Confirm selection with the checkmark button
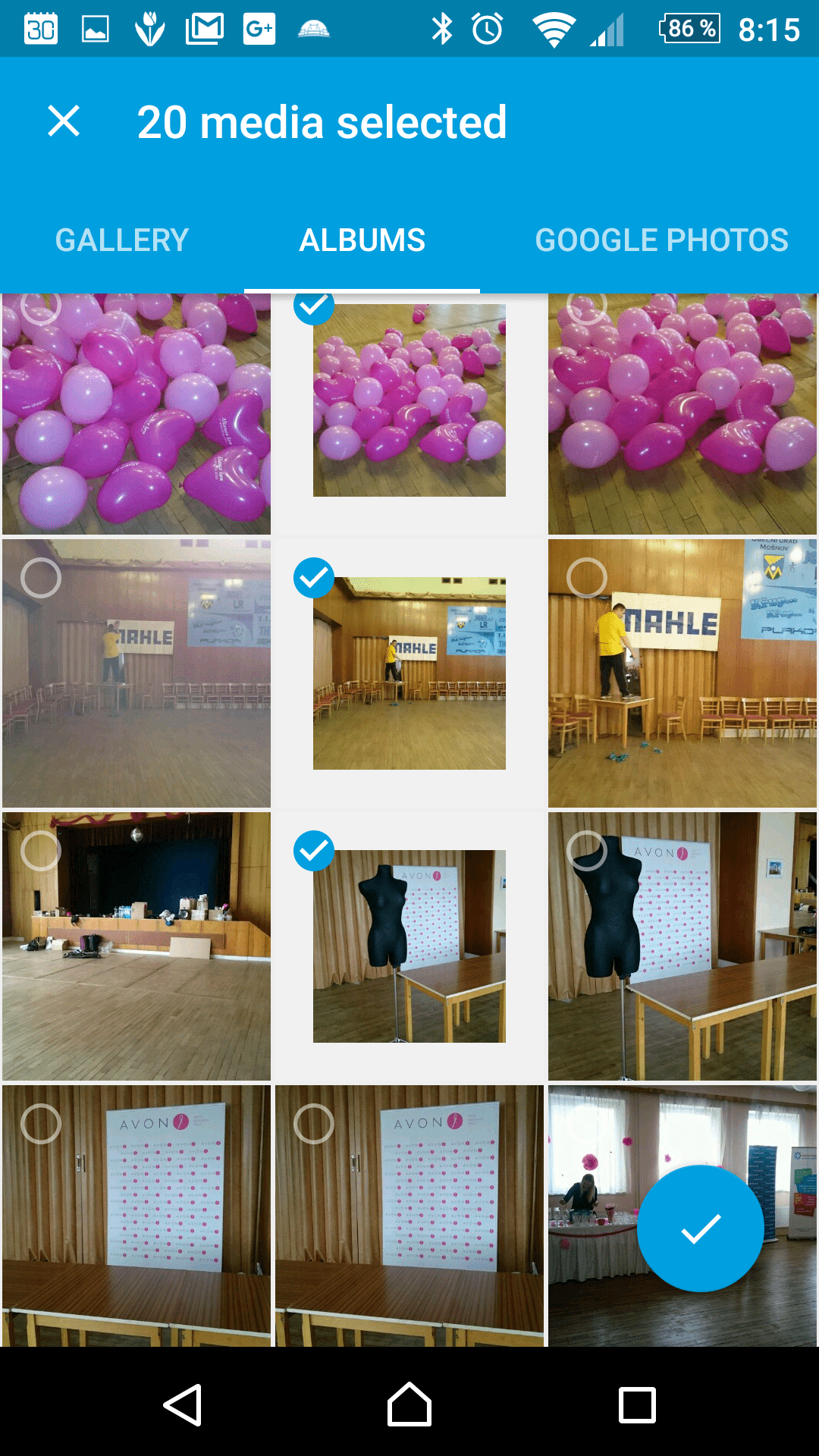The height and width of the screenshot is (1456, 819). 700,1228
